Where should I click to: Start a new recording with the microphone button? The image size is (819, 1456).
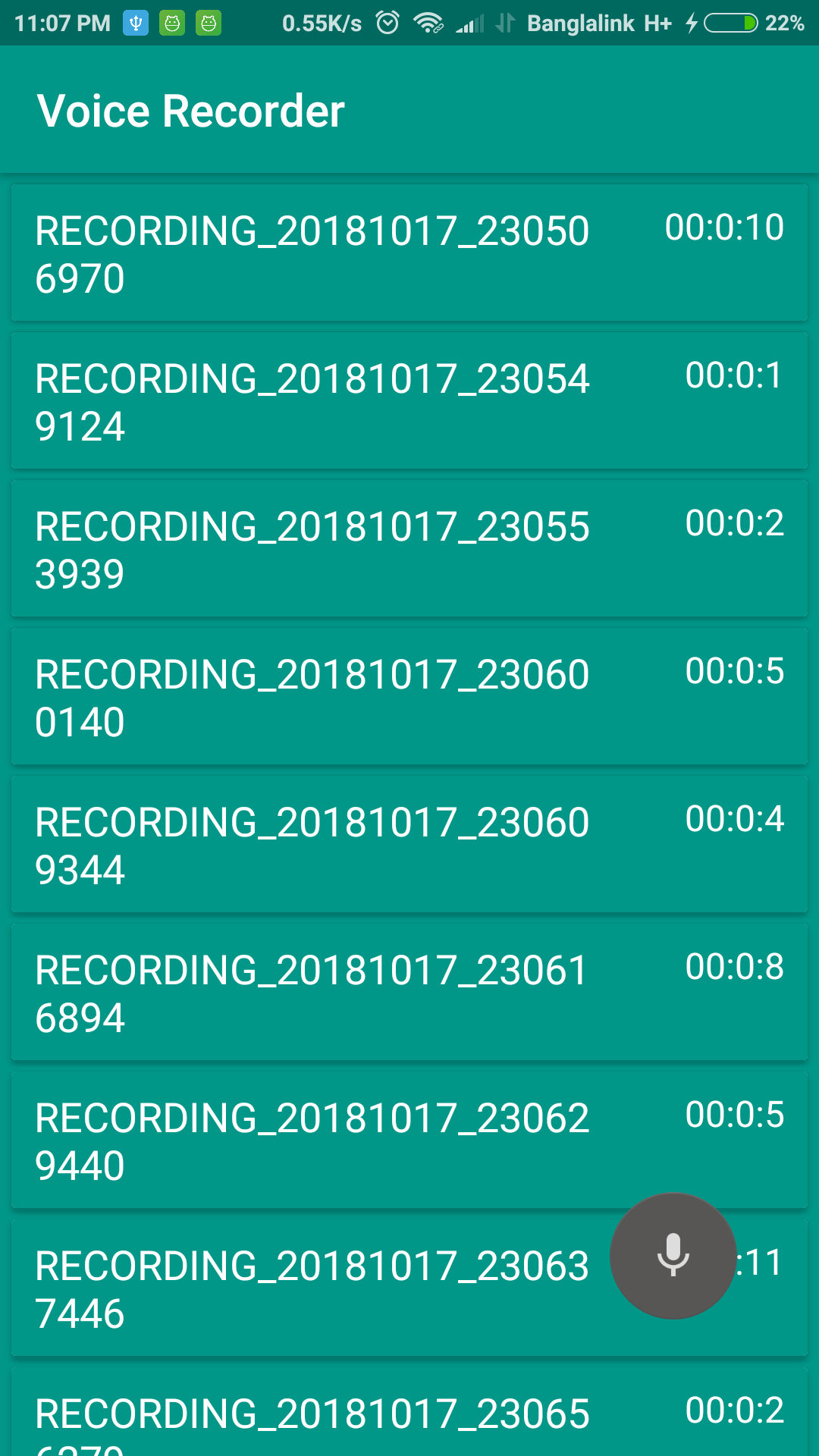coord(673,1256)
